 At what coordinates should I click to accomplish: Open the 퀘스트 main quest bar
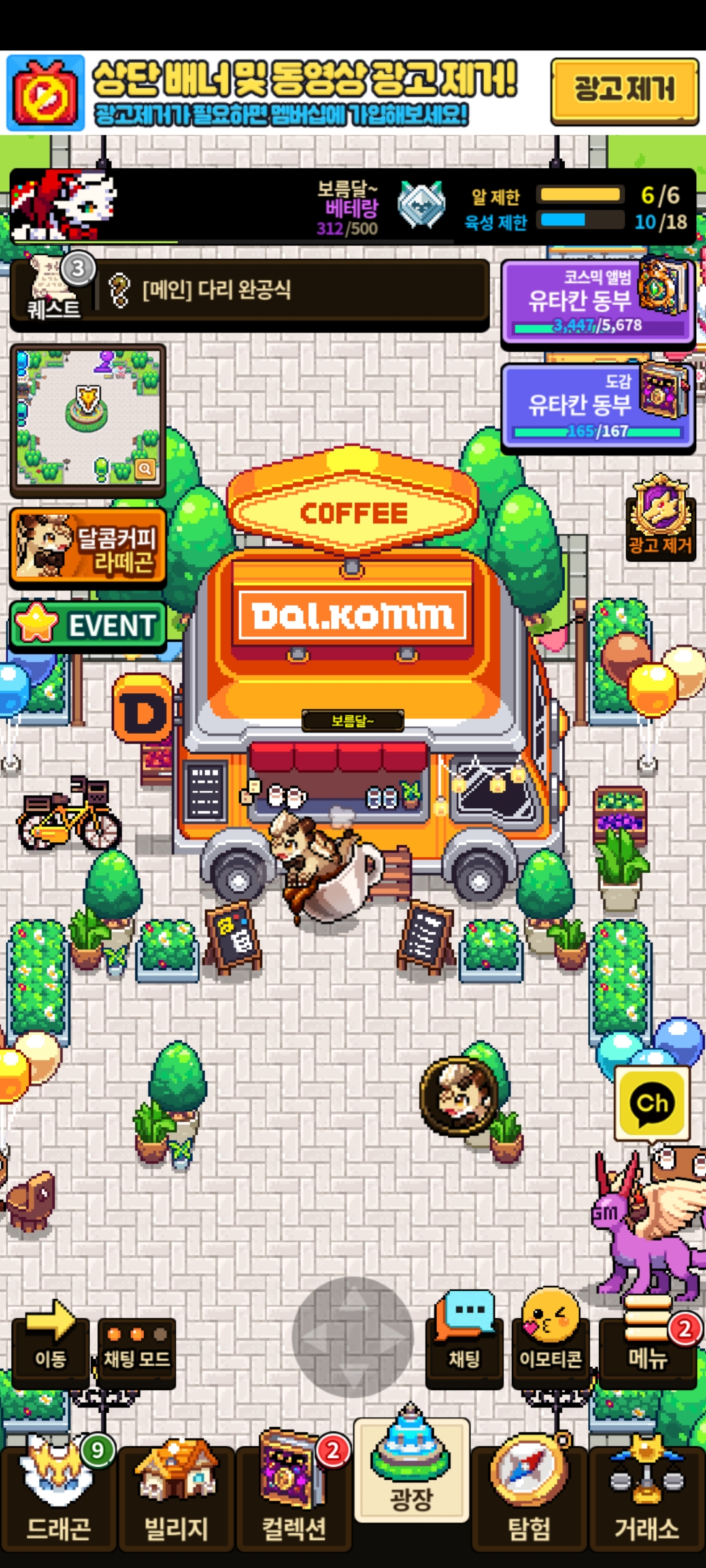pyautogui.click(x=250, y=290)
